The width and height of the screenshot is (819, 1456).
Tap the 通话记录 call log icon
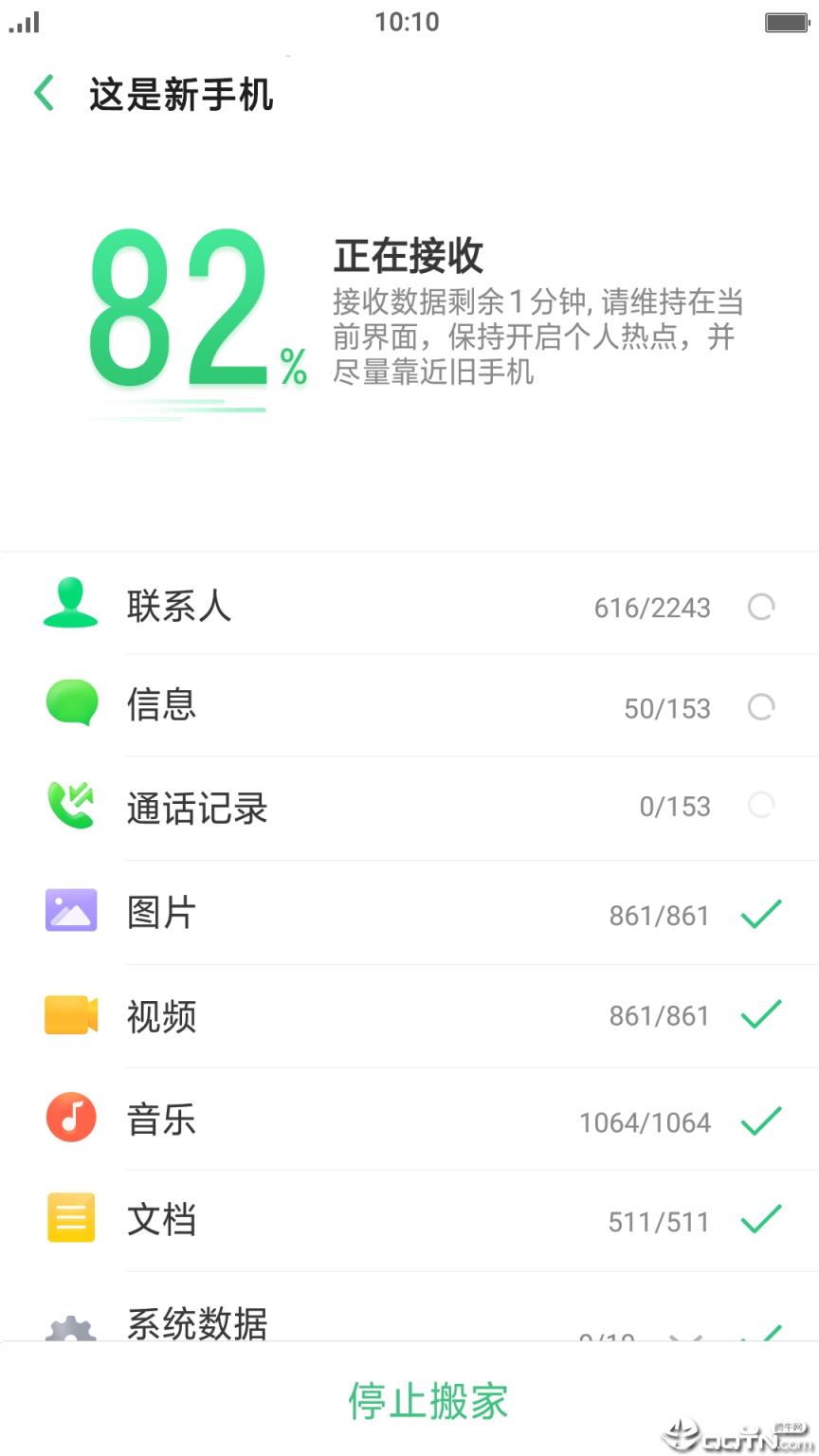pyautogui.click(x=70, y=806)
